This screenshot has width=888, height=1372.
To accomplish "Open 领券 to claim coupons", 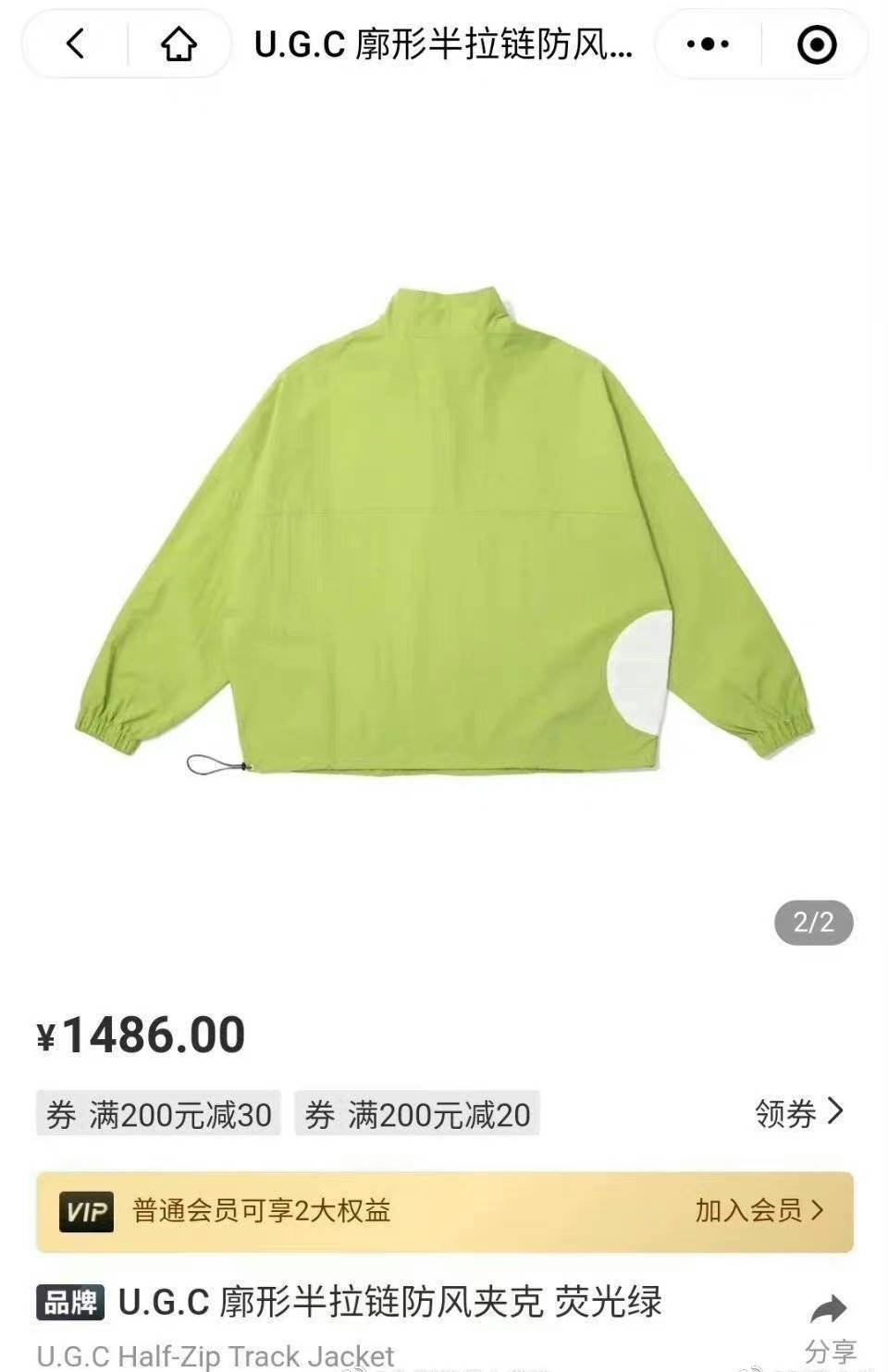I will [798, 1113].
